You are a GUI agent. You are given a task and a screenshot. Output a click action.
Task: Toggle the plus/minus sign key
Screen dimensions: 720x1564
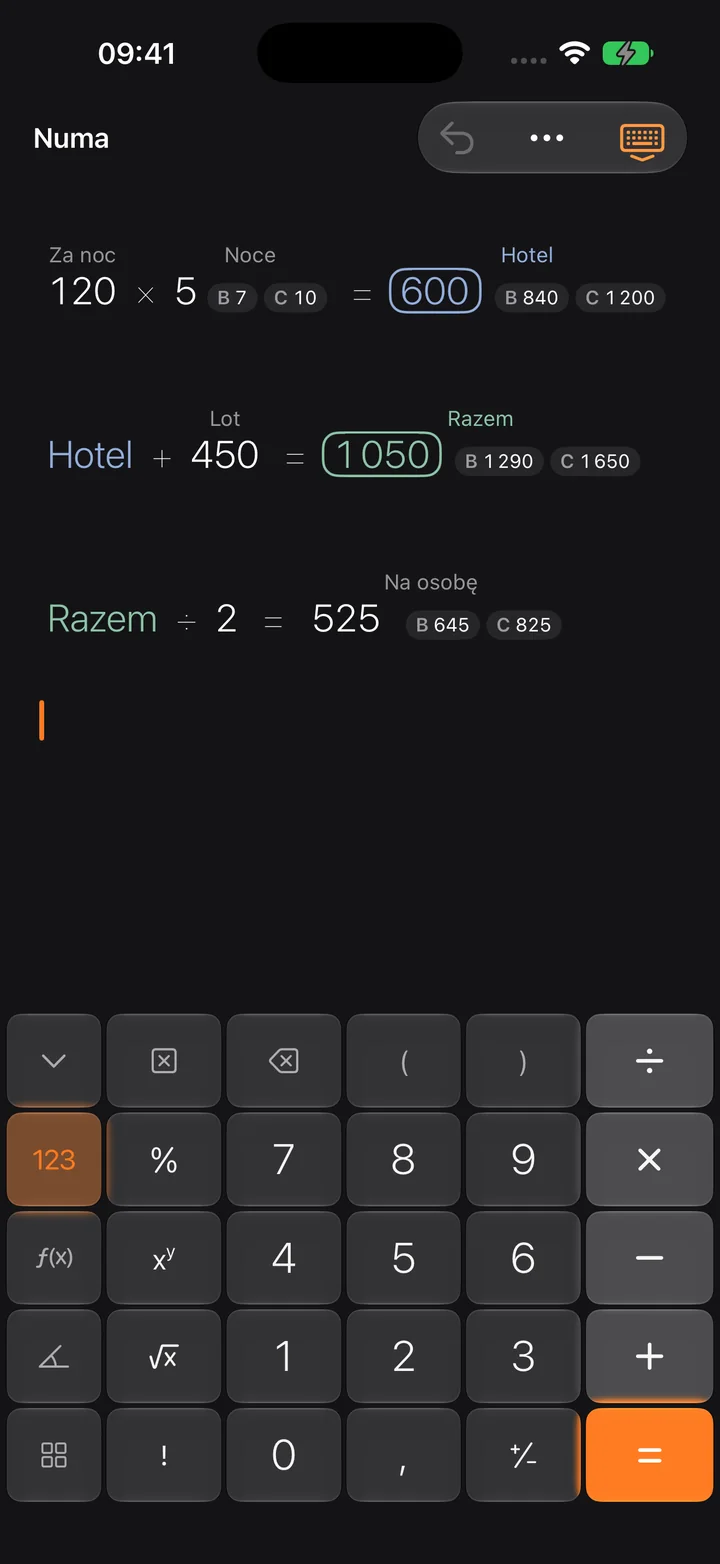coord(523,1455)
